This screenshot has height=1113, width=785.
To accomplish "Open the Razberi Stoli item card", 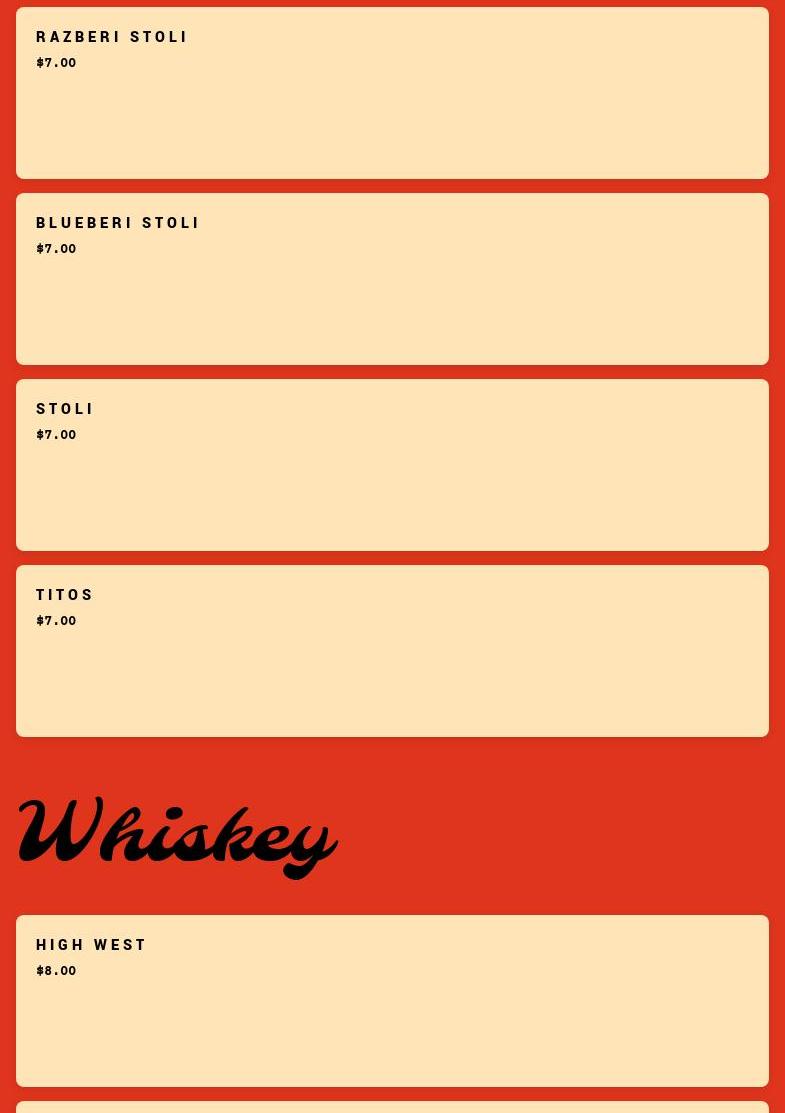I will pos(392,93).
